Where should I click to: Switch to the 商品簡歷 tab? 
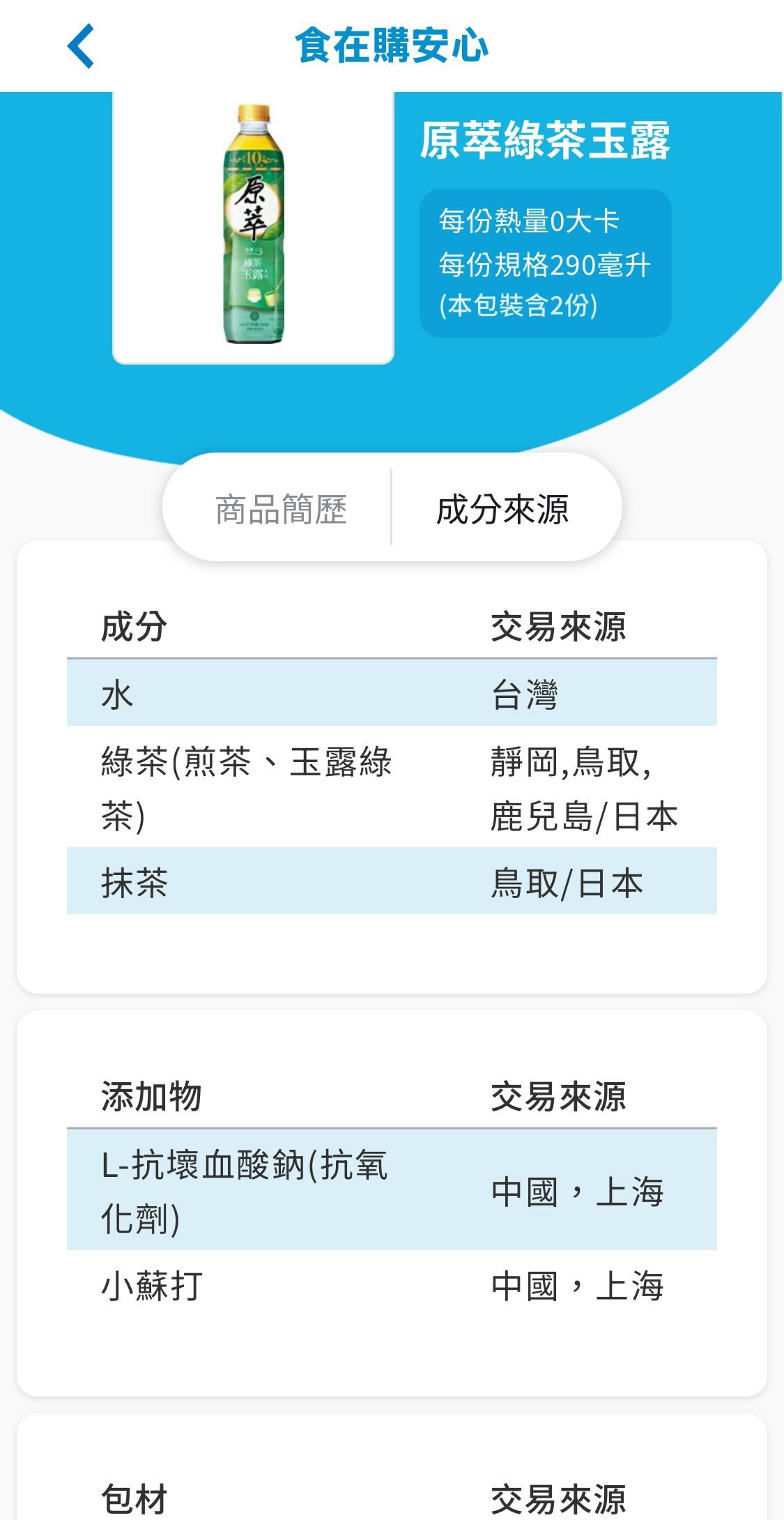click(280, 509)
